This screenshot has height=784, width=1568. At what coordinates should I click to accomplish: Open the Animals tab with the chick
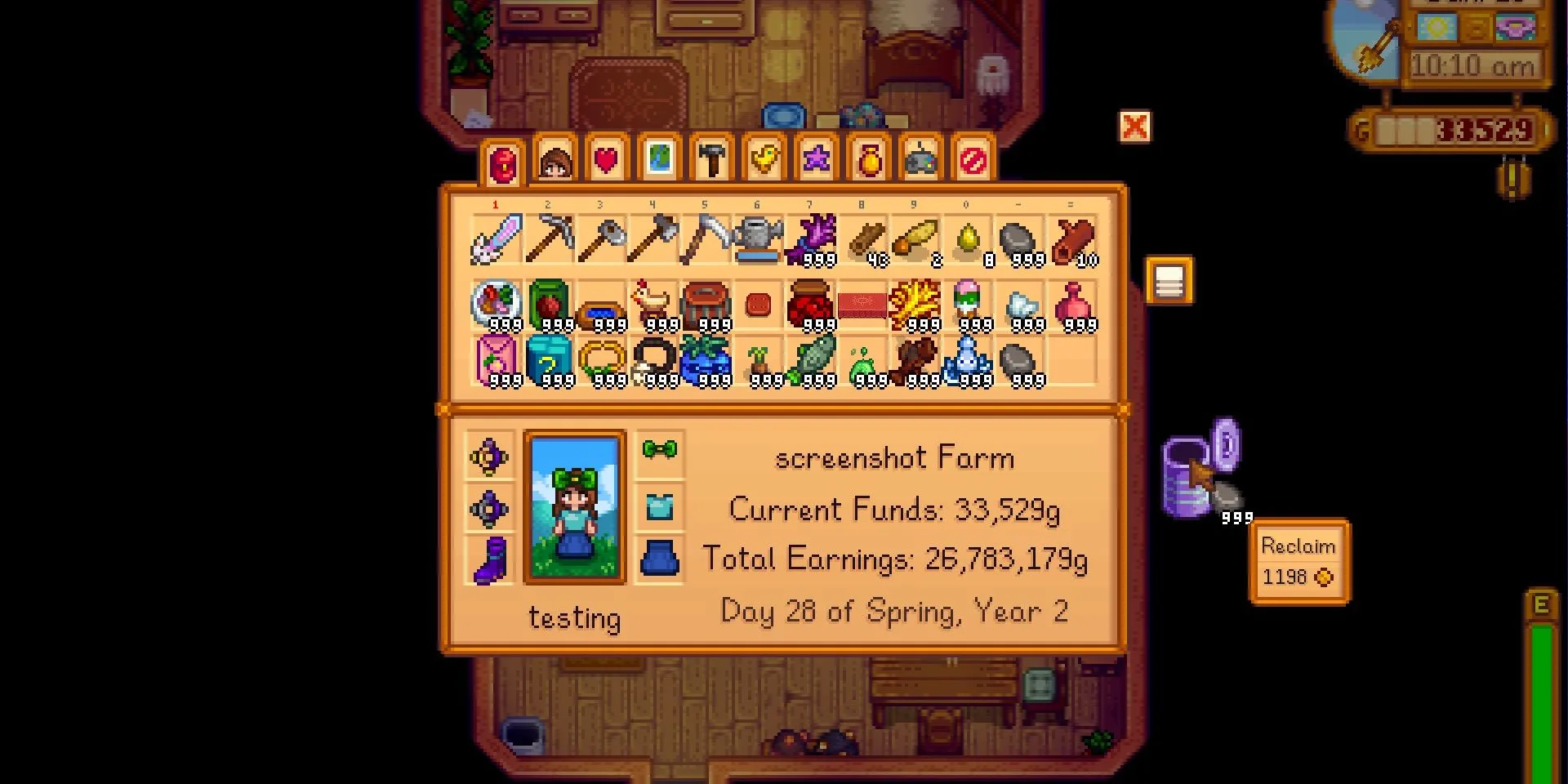764,159
